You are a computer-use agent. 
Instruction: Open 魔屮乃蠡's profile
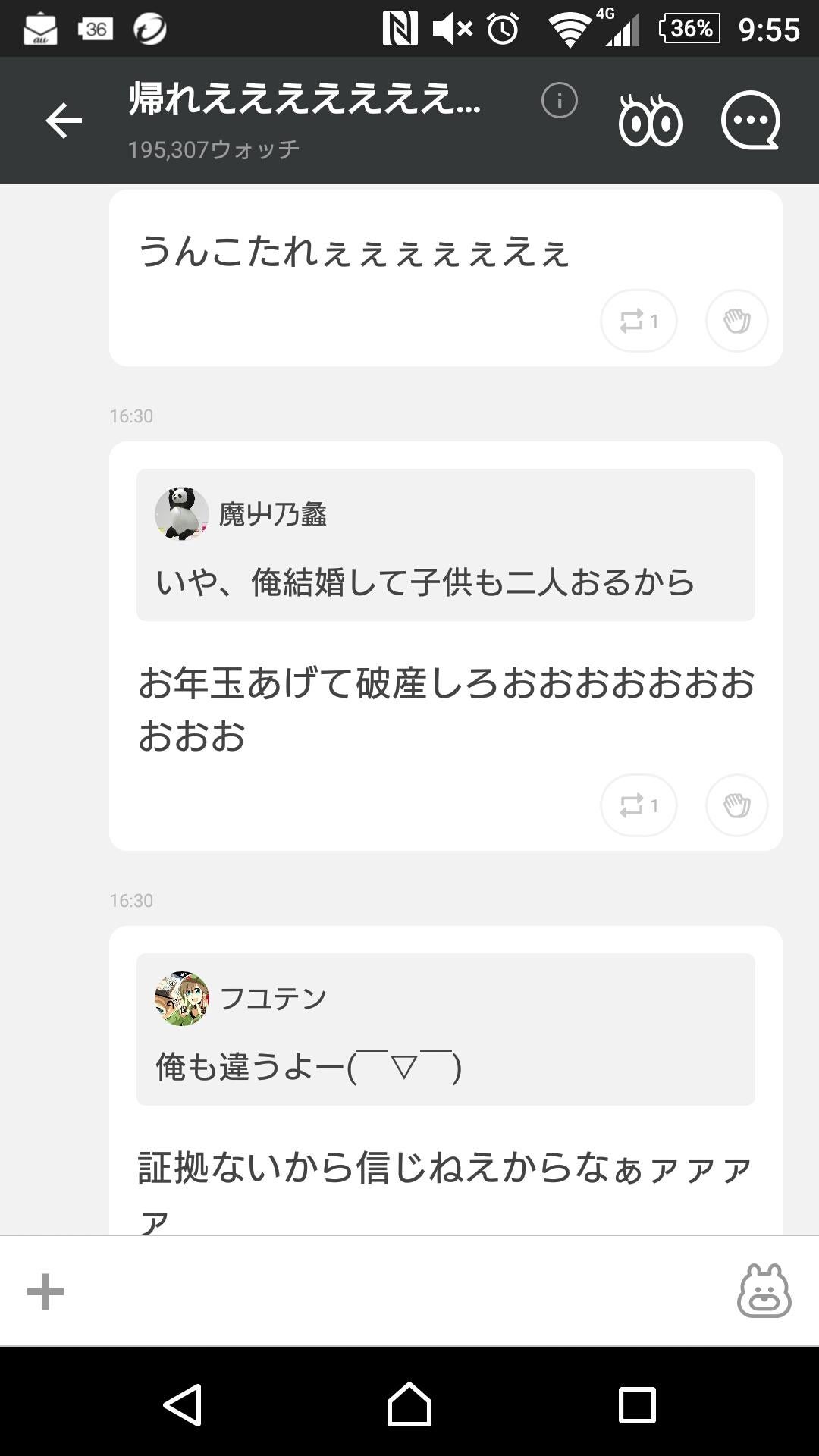pos(182,513)
